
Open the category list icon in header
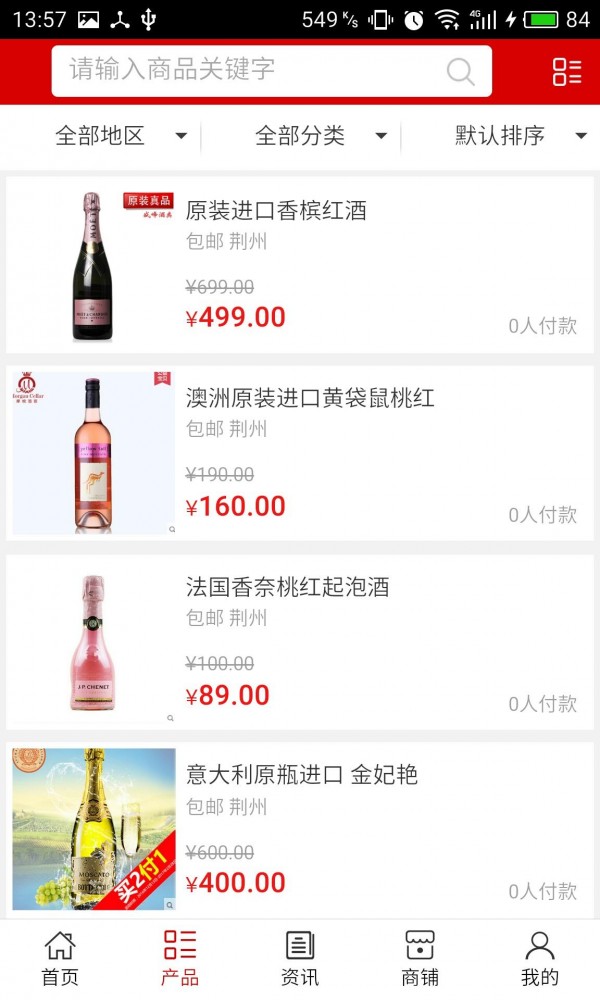point(566,71)
